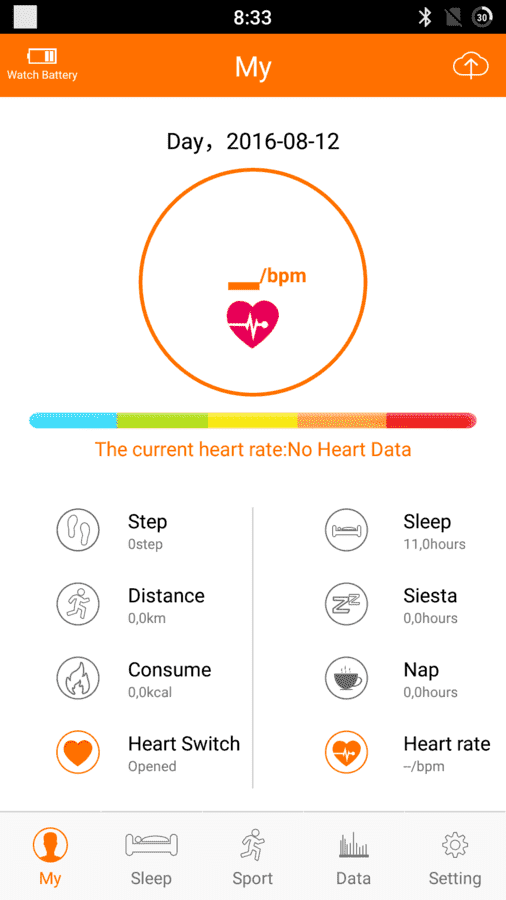
Task: Open the Heart rate entry
Action: (407, 752)
